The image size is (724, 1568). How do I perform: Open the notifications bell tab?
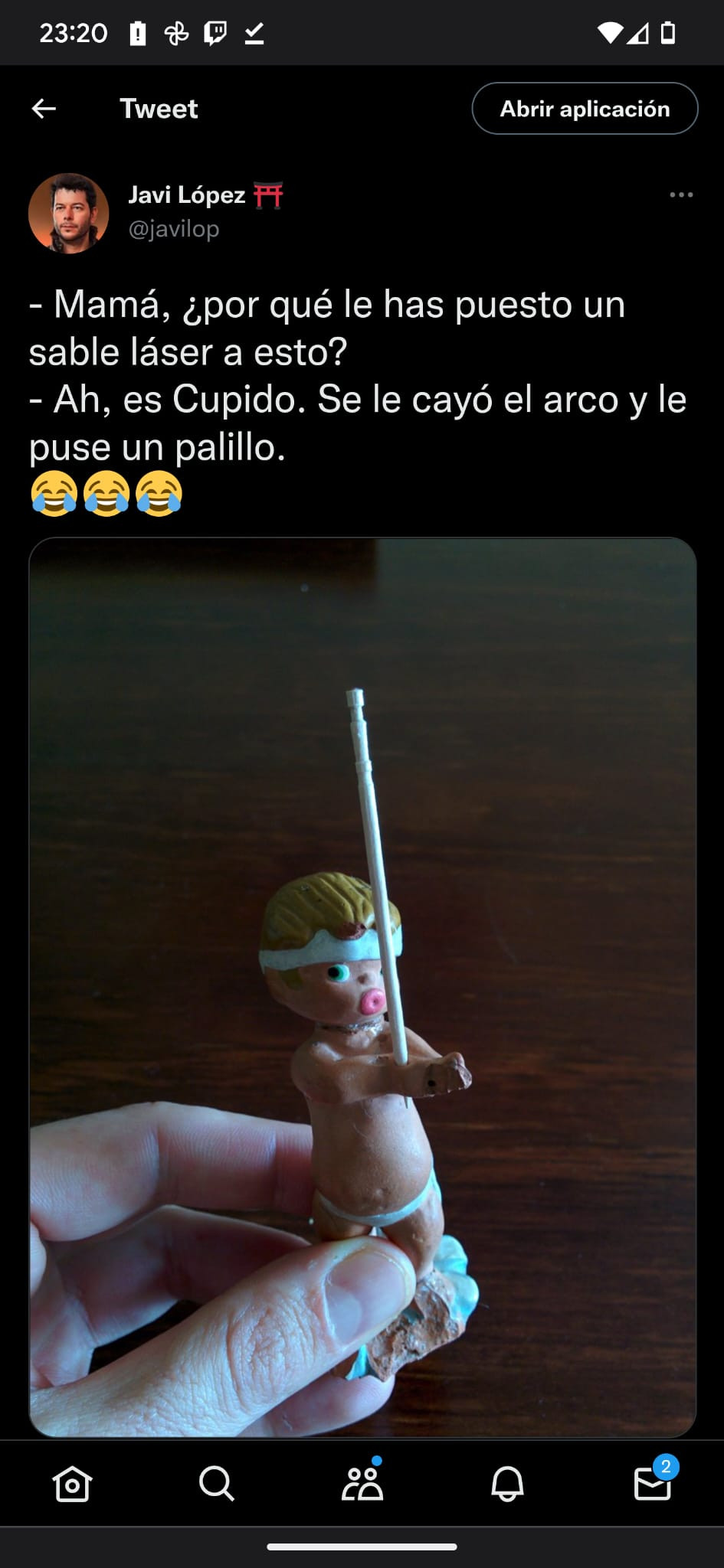pyautogui.click(x=506, y=1484)
